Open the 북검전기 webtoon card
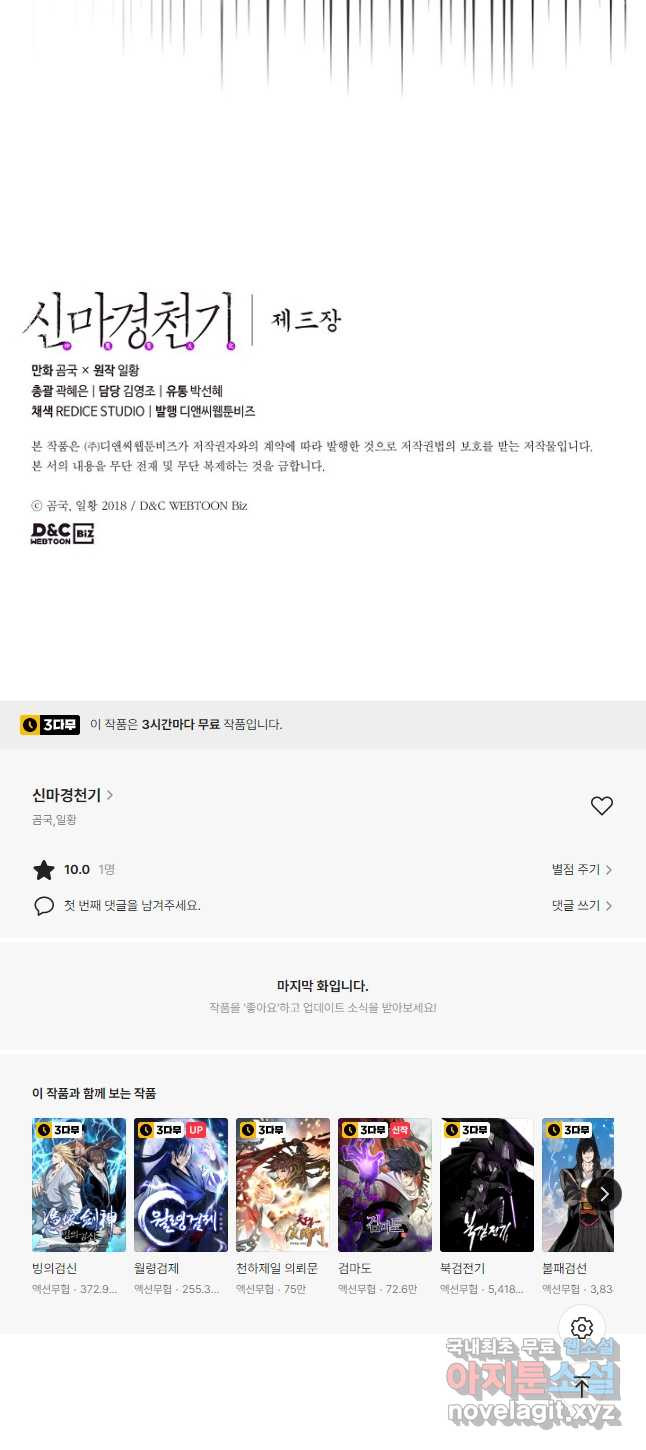 [x=487, y=1185]
